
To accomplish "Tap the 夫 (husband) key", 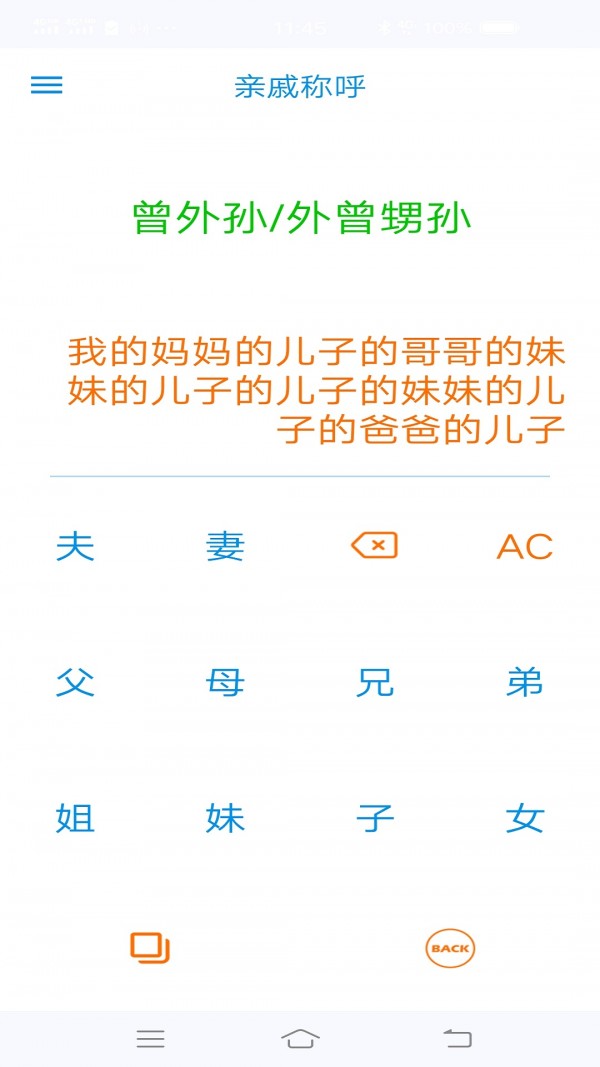I will (75, 546).
